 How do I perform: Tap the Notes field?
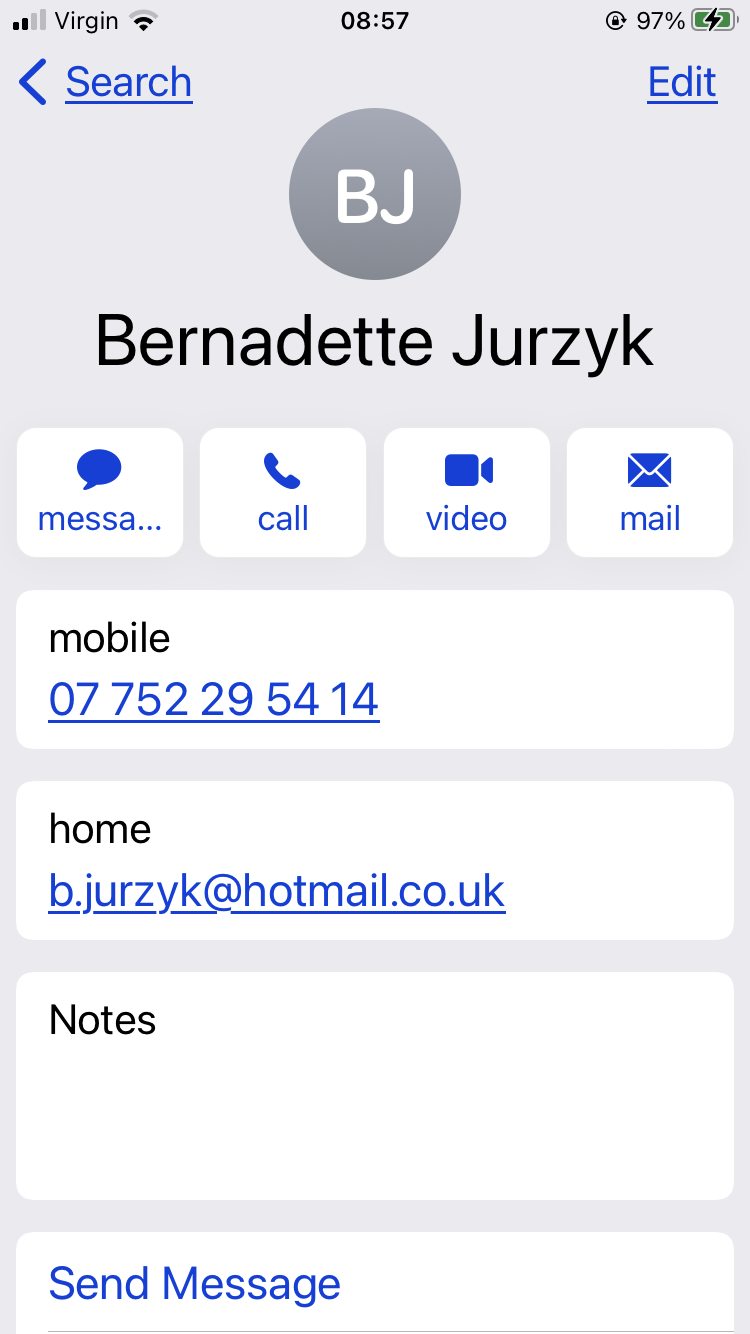coord(375,1085)
